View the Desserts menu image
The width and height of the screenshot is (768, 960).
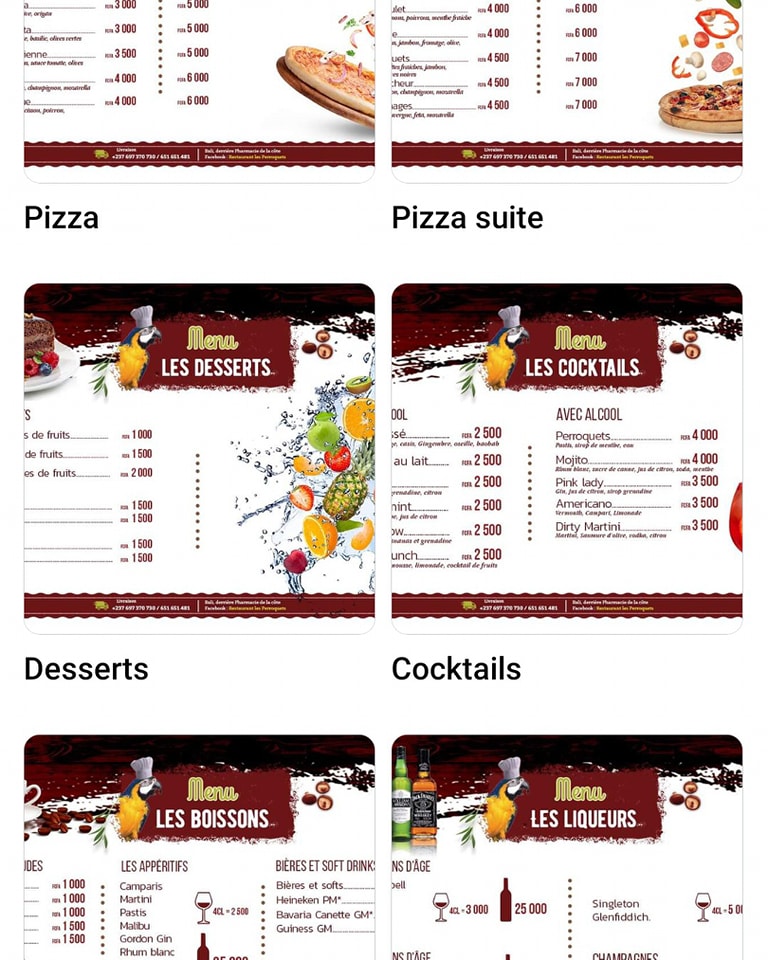coord(199,458)
